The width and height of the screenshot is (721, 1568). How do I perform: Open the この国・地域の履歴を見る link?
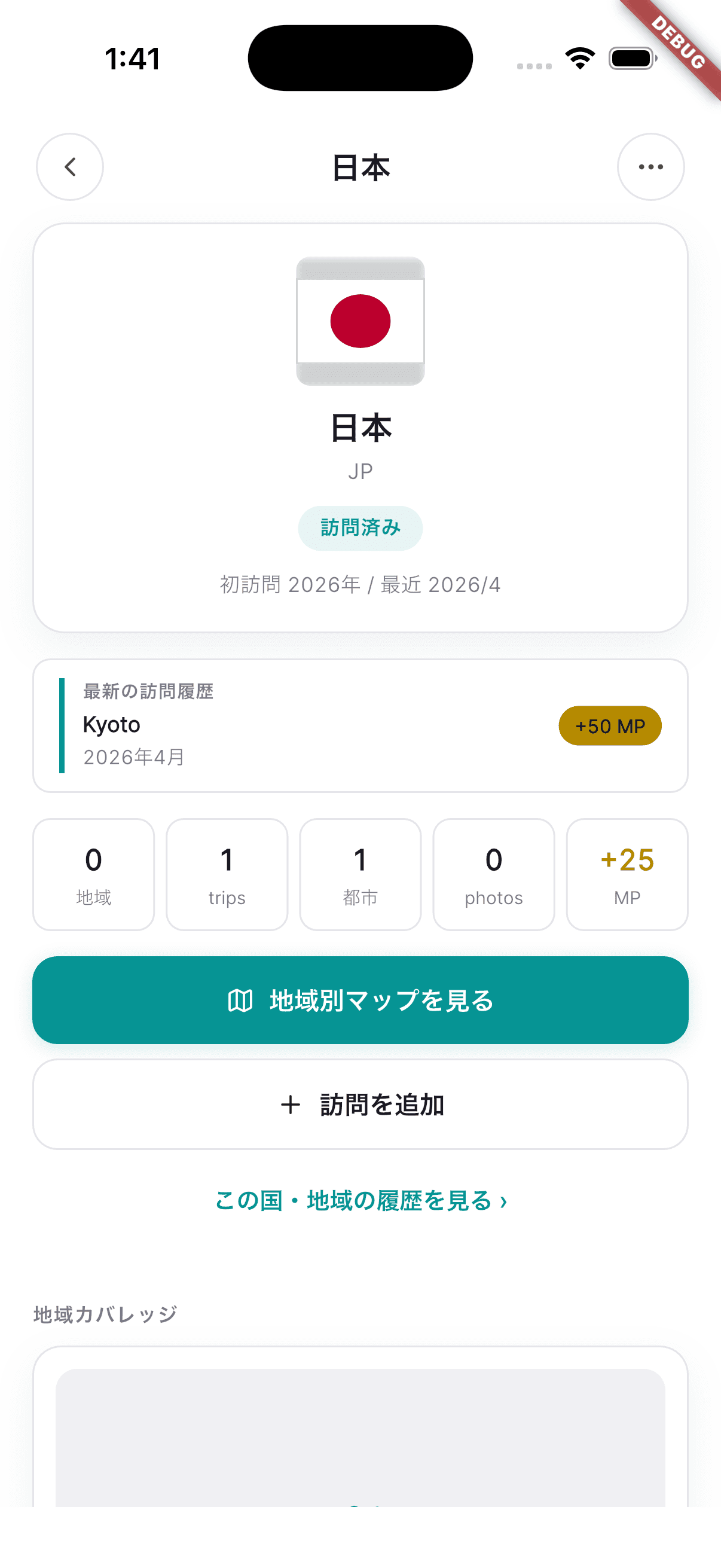coord(360,1201)
